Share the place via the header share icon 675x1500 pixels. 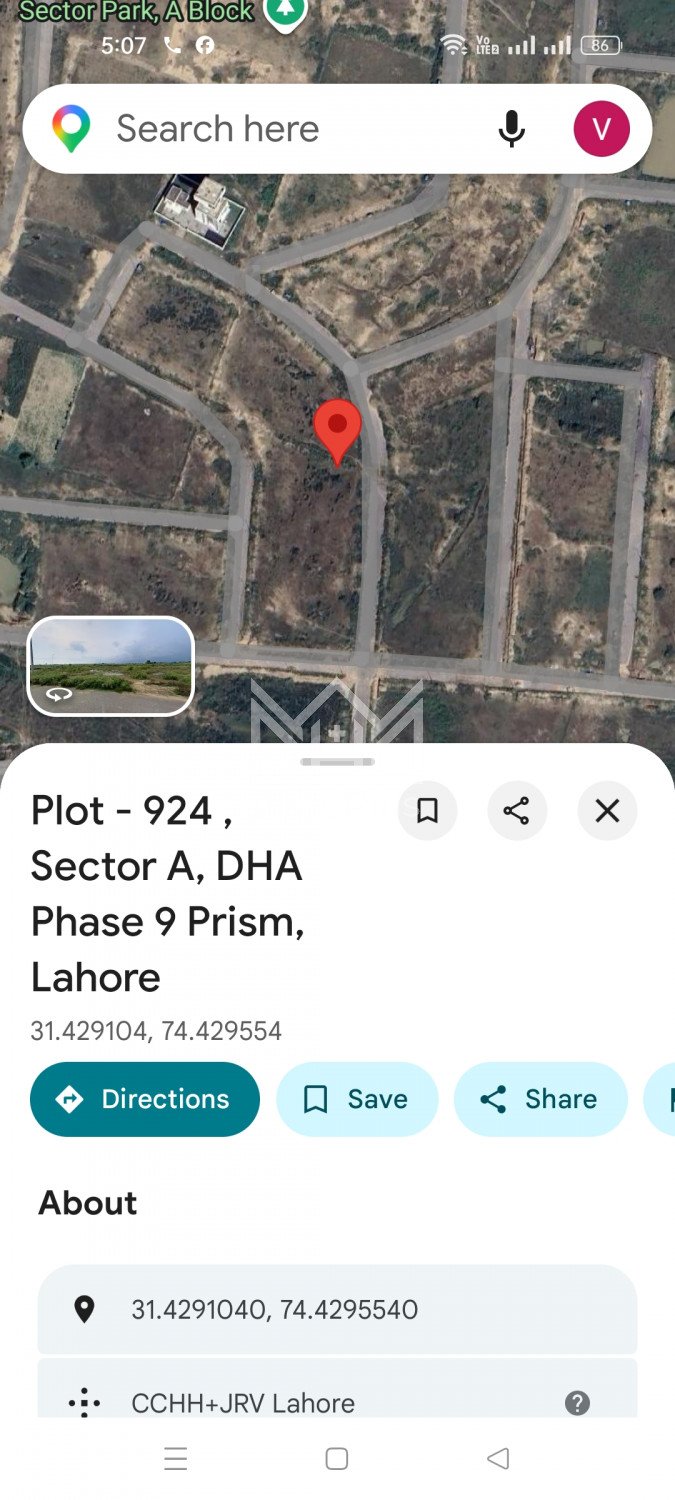tap(517, 811)
